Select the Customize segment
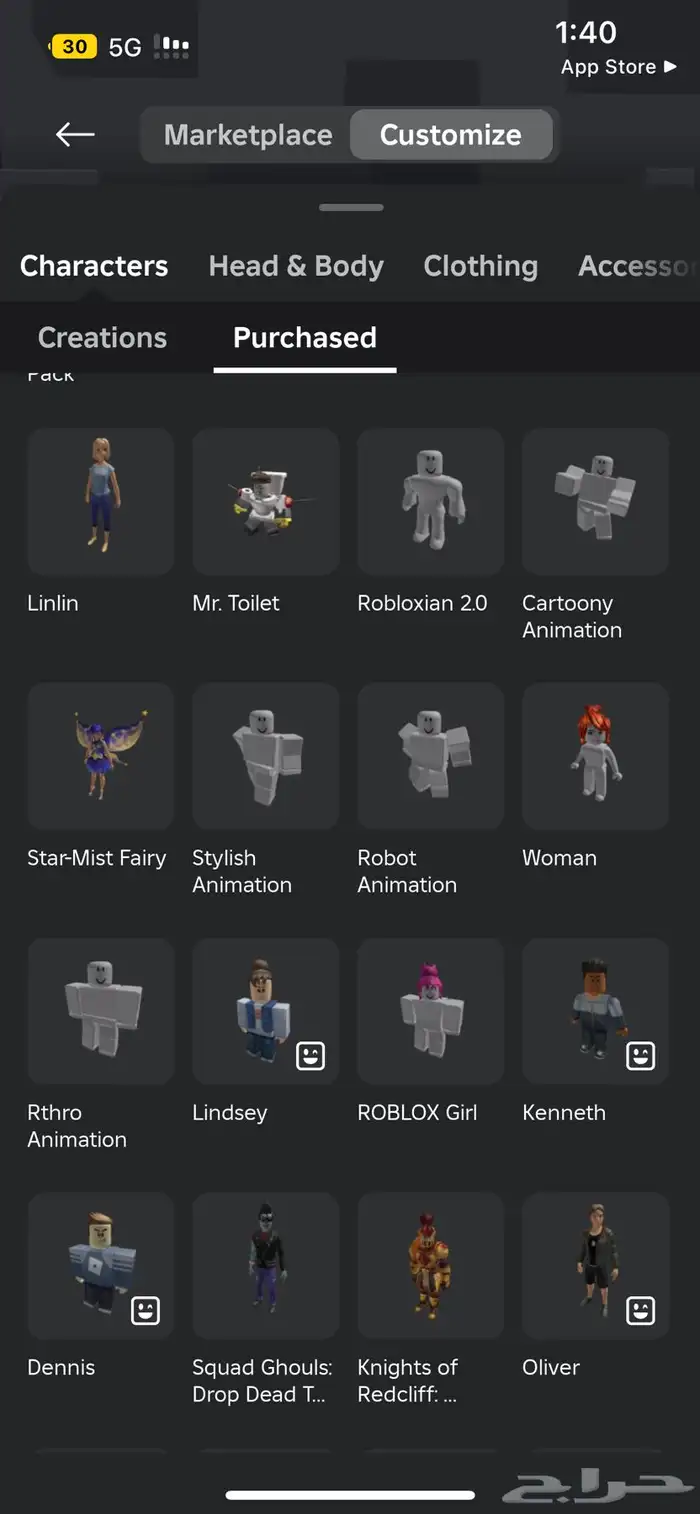This screenshot has height=1514, width=700. (x=450, y=135)
